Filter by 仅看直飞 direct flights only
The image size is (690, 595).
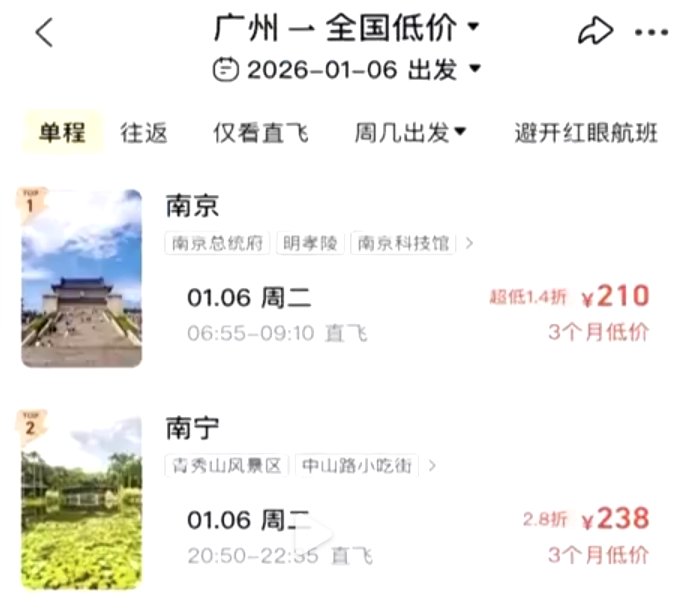coord(260,132)
